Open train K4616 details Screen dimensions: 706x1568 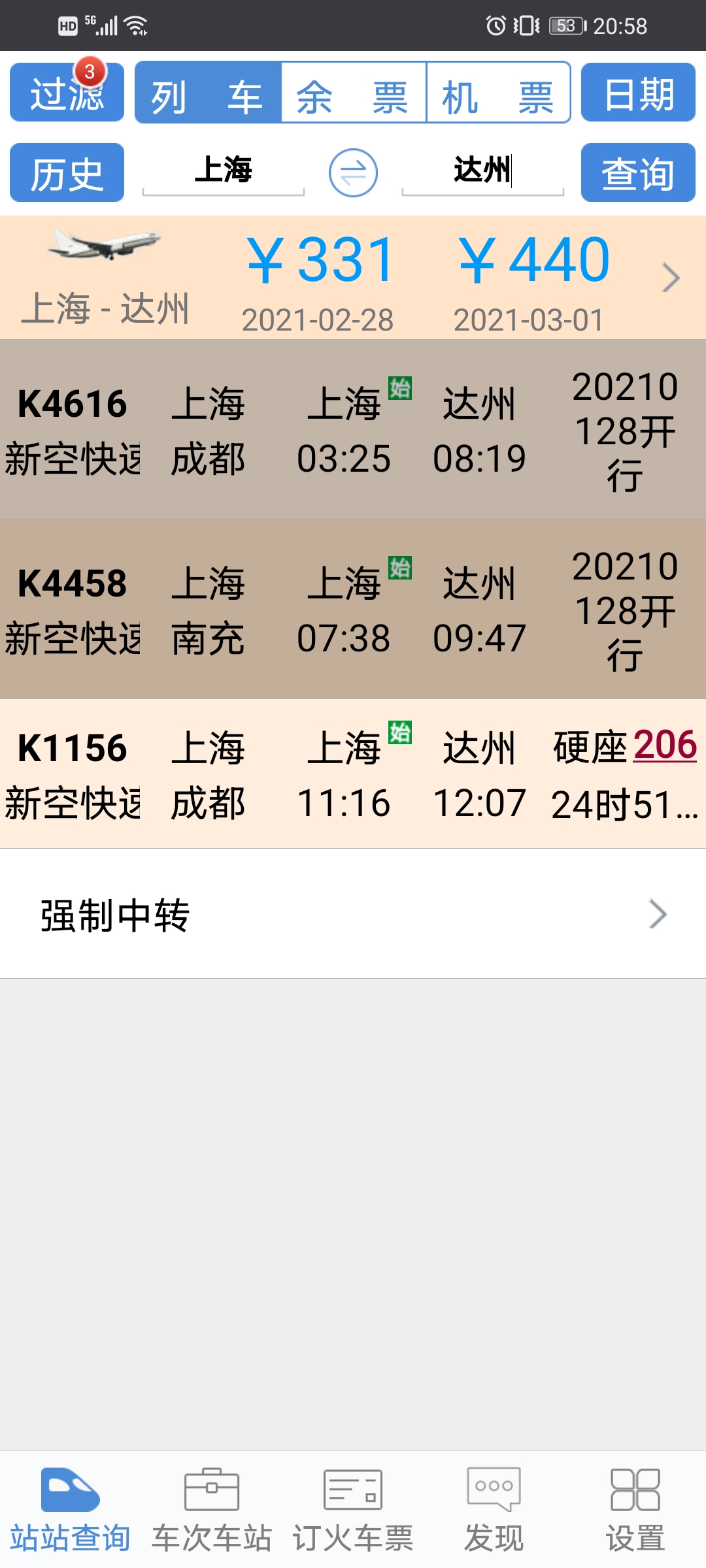353,429
